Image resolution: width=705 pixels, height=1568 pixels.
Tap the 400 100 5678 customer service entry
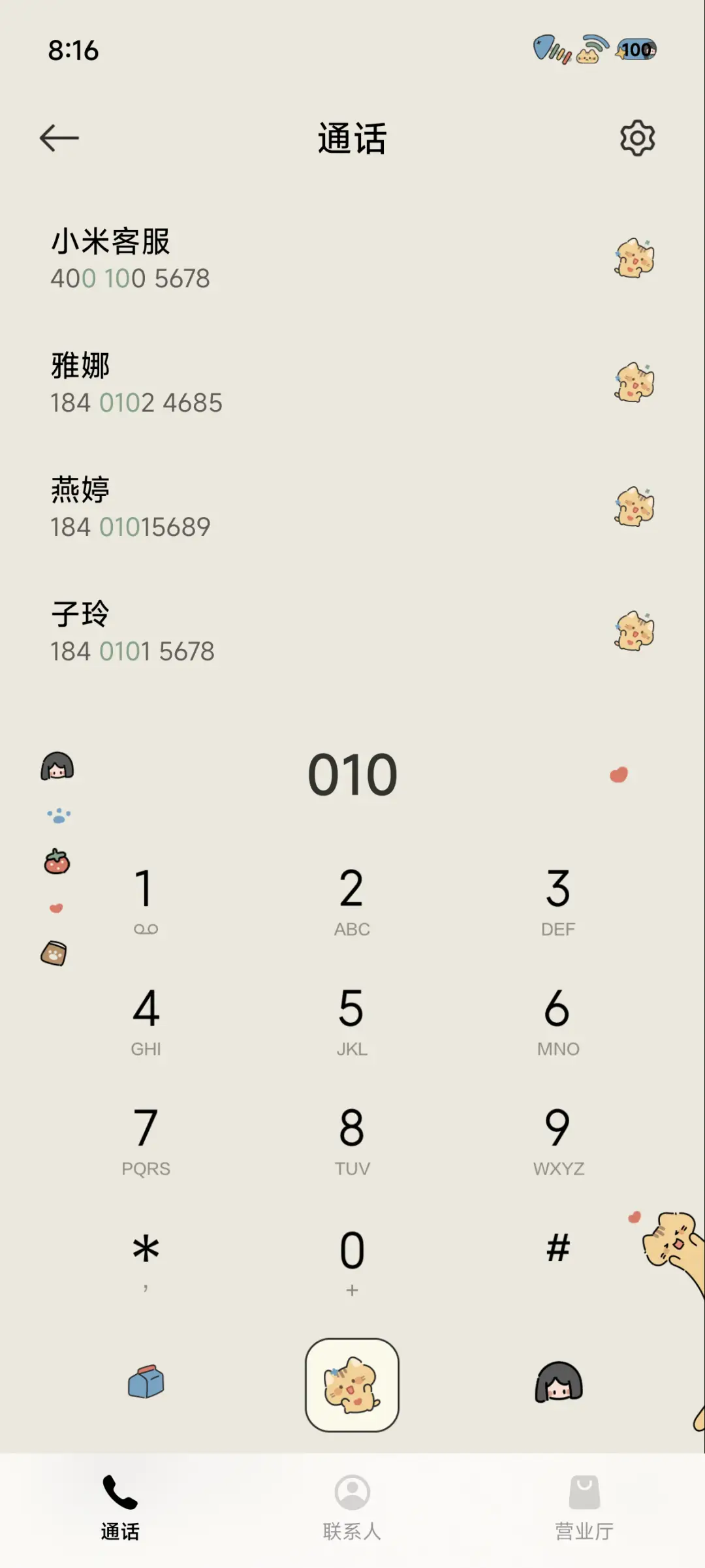[x=196, y=260]
